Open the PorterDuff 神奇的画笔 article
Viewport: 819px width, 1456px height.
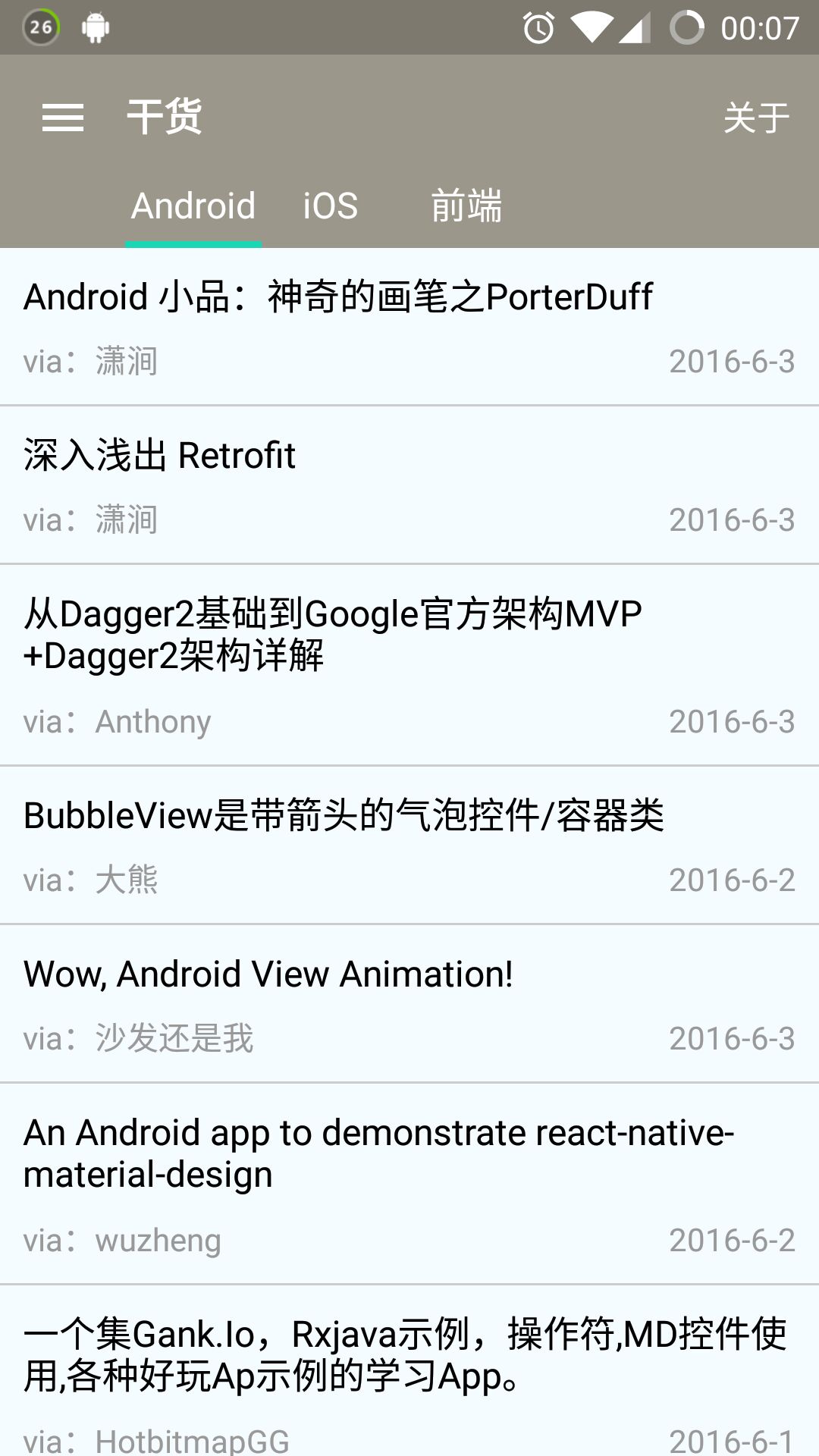pyautogui.click(x=409, y=326)
